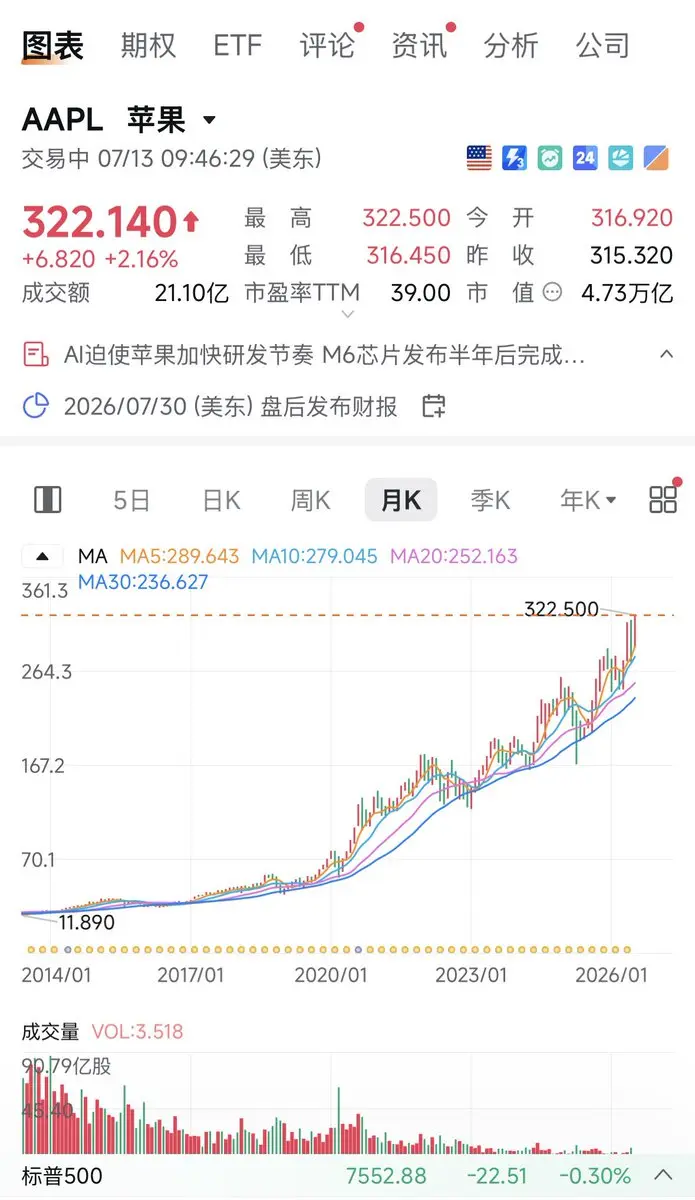695x1200 pixels.
Task: Switch chart to 日K
Action: tap(221, 500)
